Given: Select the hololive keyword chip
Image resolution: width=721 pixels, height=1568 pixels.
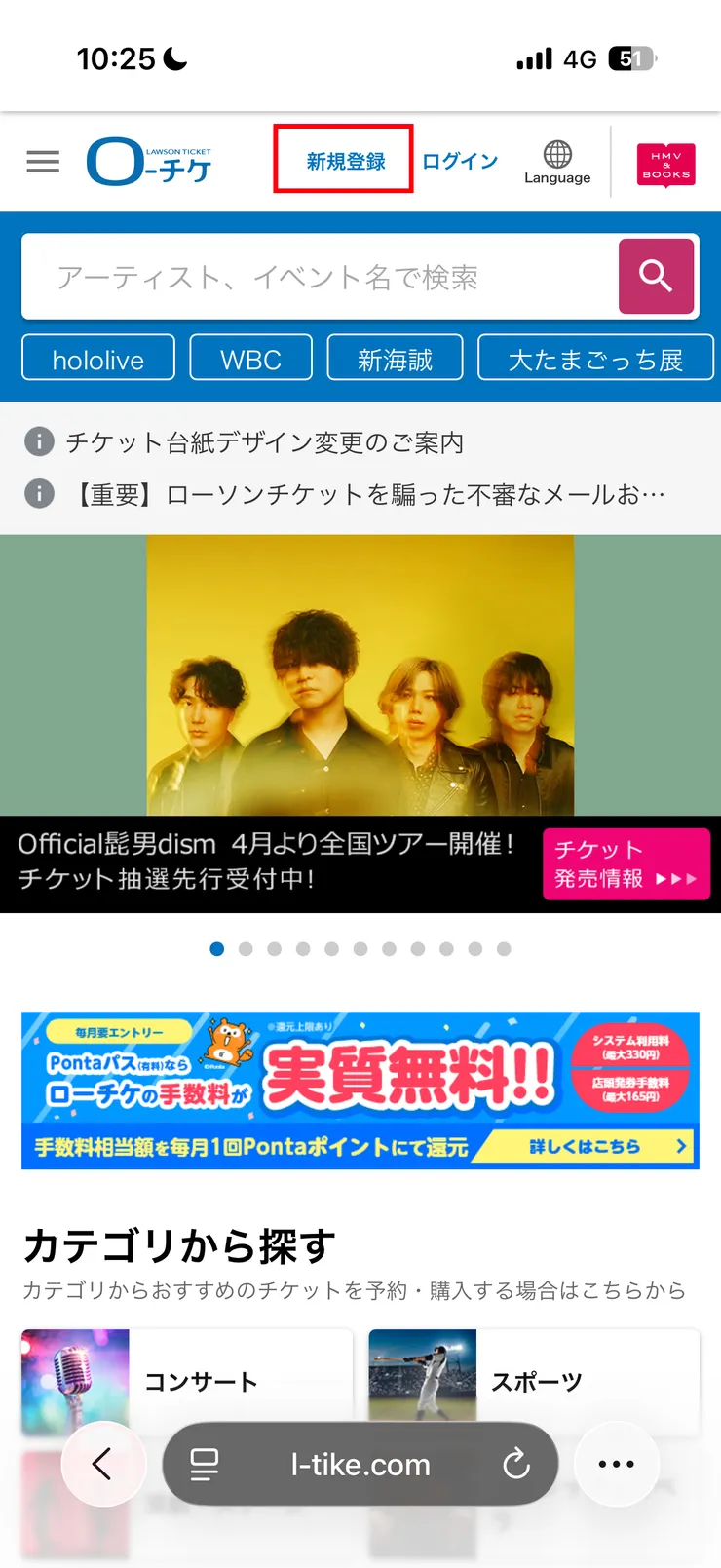Looking at the screenshot, I should (x=98, y=360).
